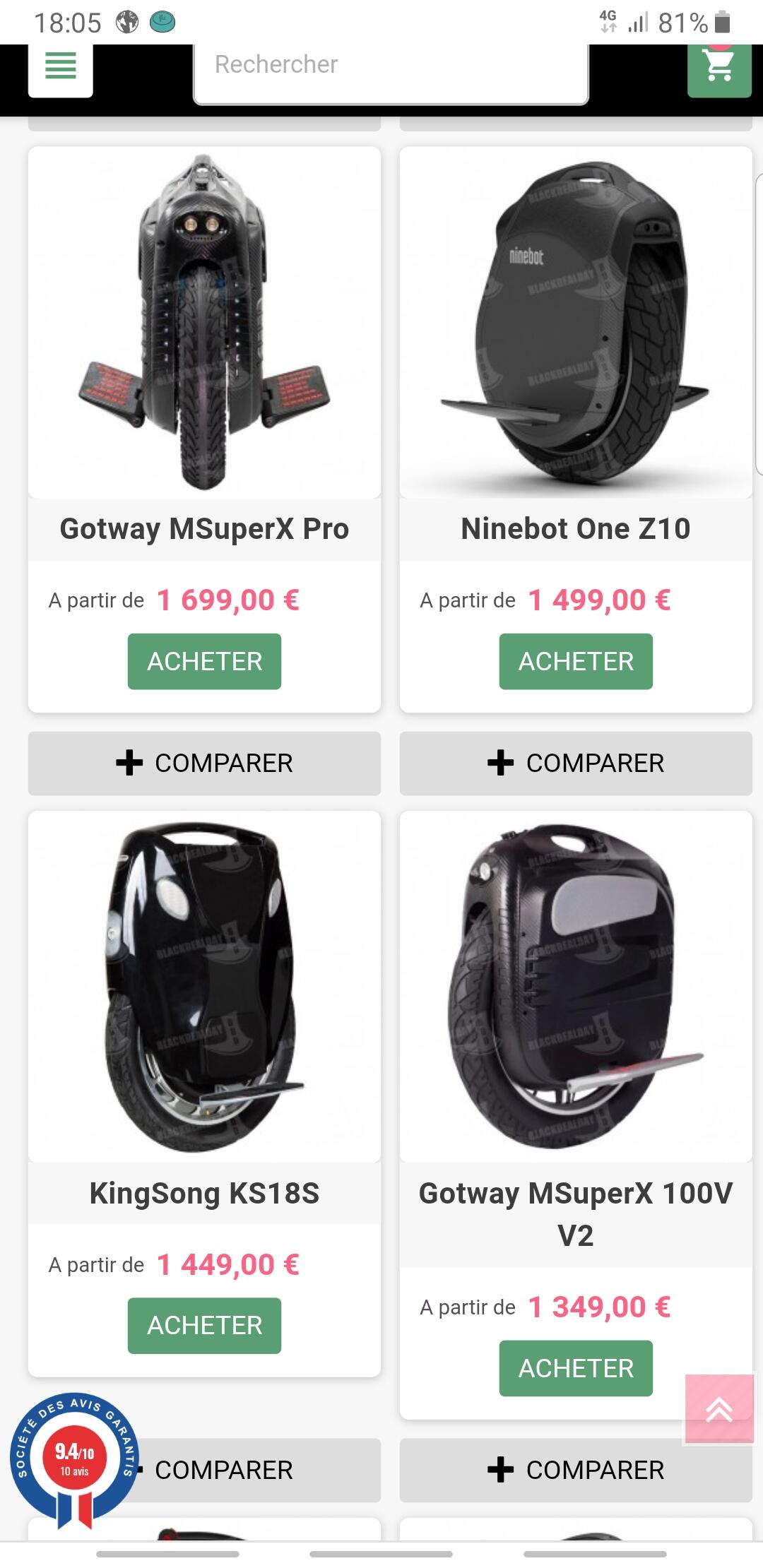Compare the Ninebot One Z10
Image resolution: width=763 pixels, height=1568 pixels.
tap(576, 763)
